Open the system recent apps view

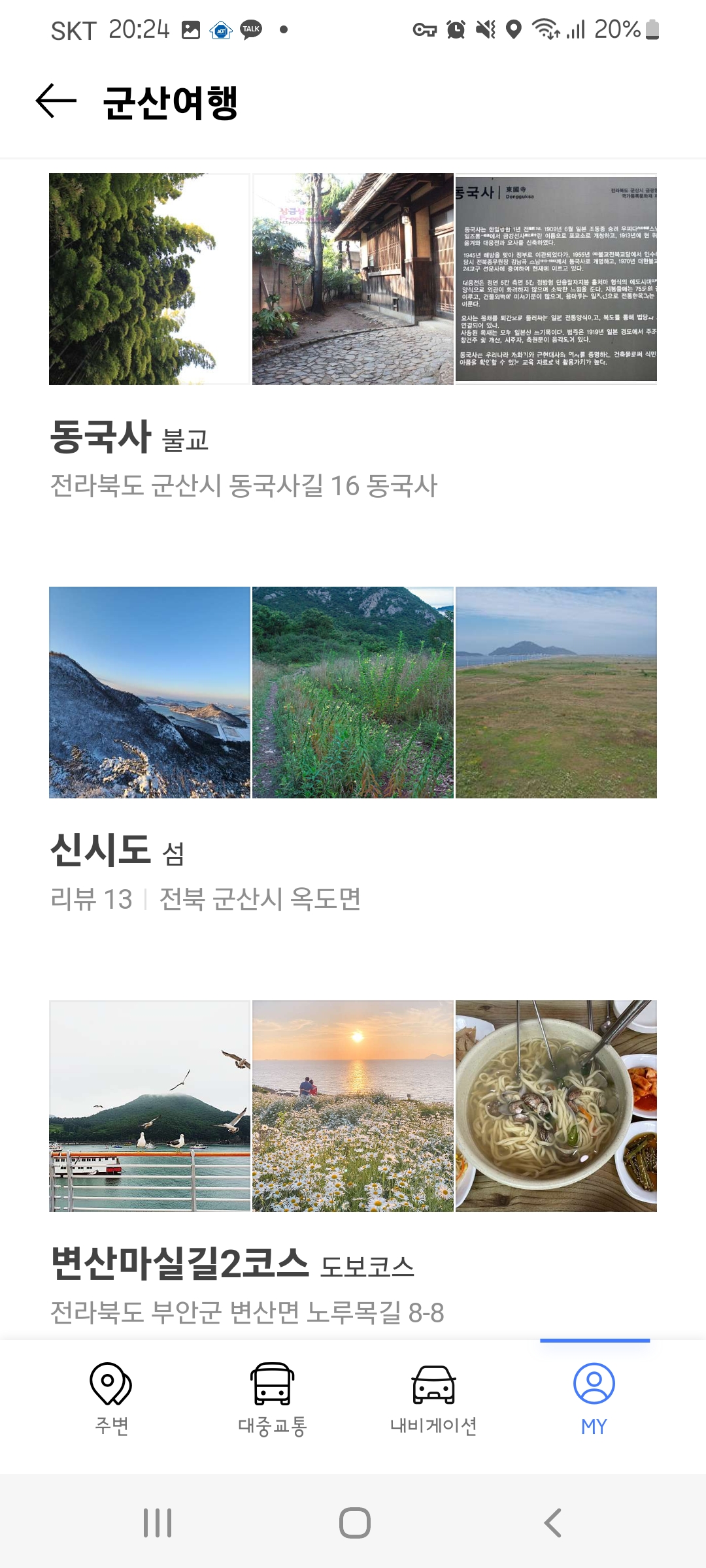pyautogui.click(x=158, y=1523)
